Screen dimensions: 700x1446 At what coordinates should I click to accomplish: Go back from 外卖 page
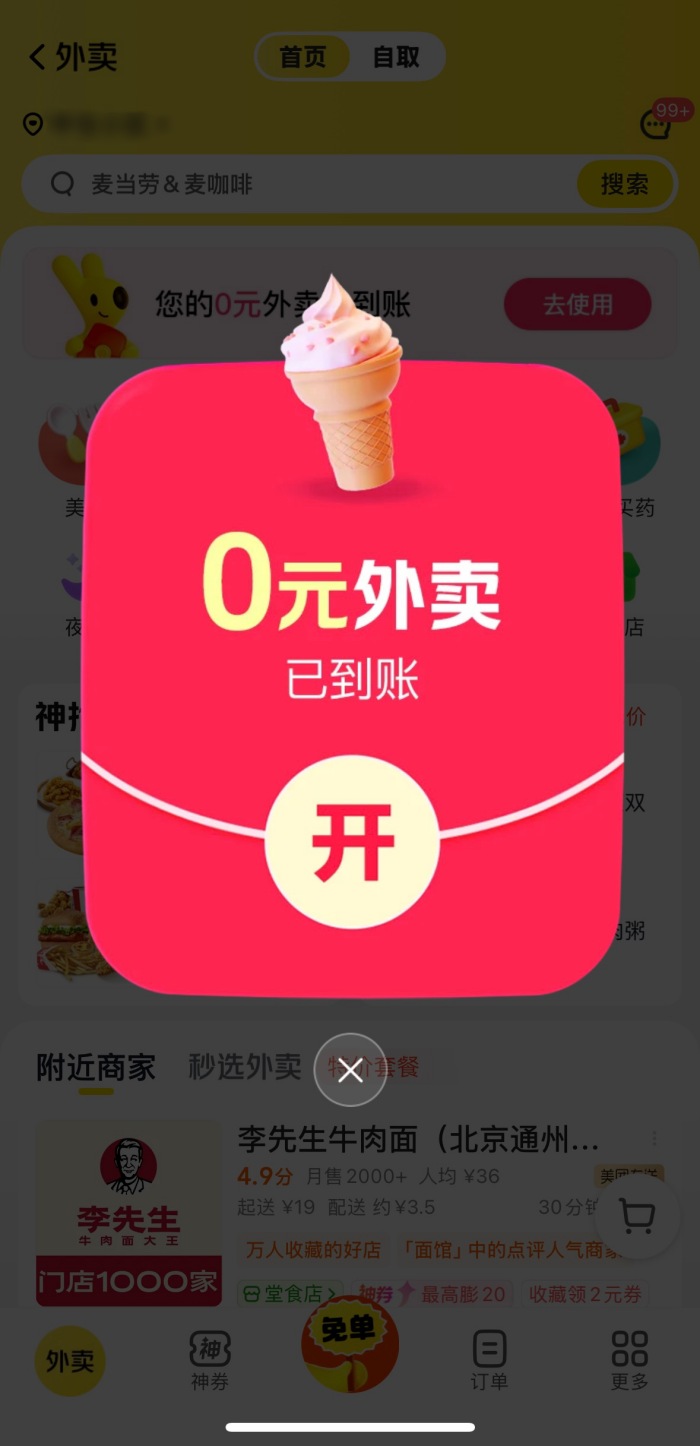point(38,57)
